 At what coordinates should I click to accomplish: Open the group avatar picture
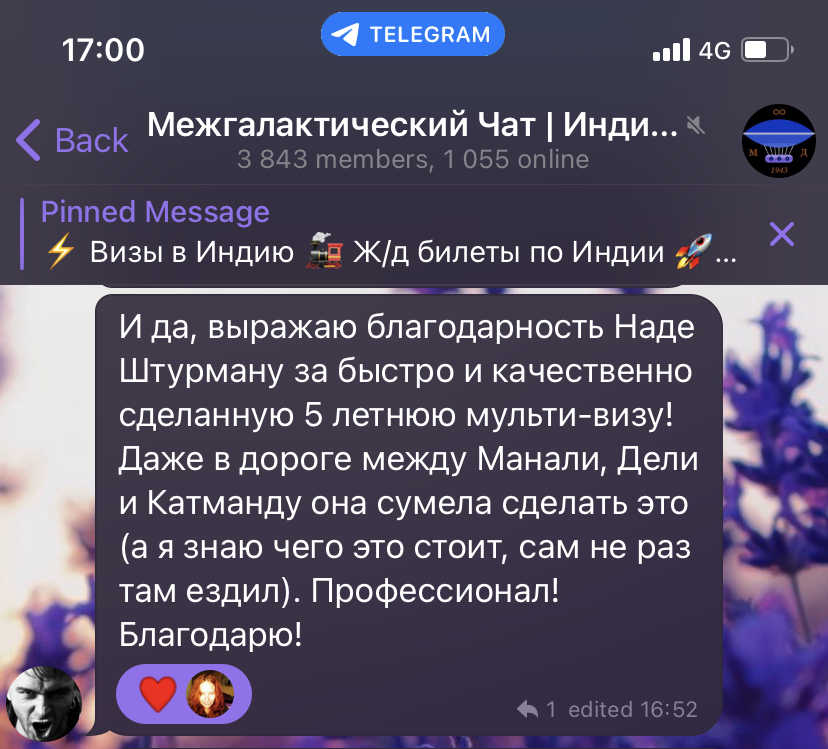[778, 139]
